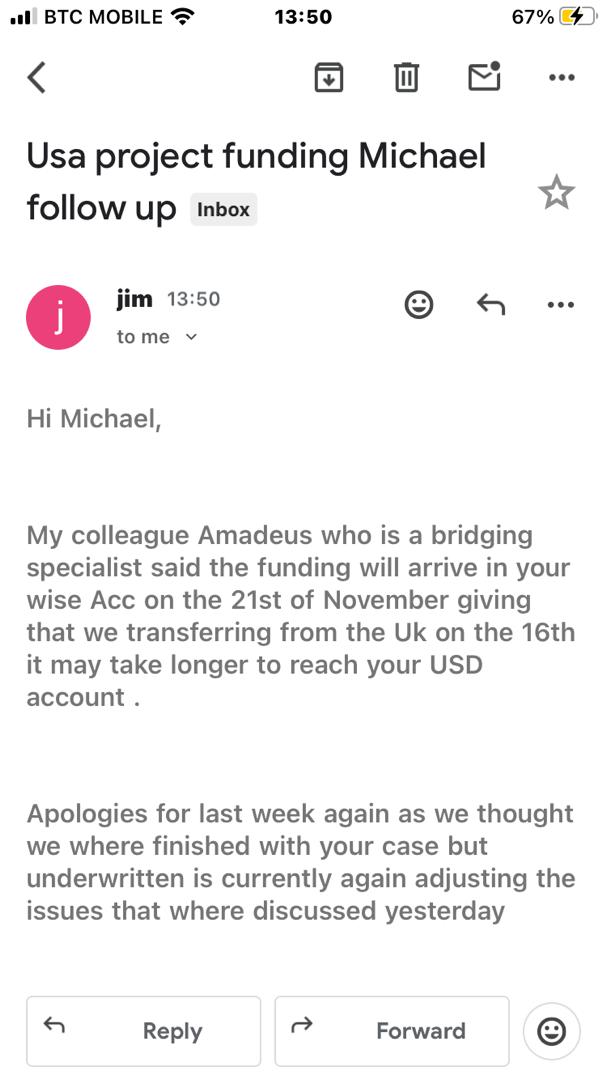Mark this email as unread

(x=484, y=77)
